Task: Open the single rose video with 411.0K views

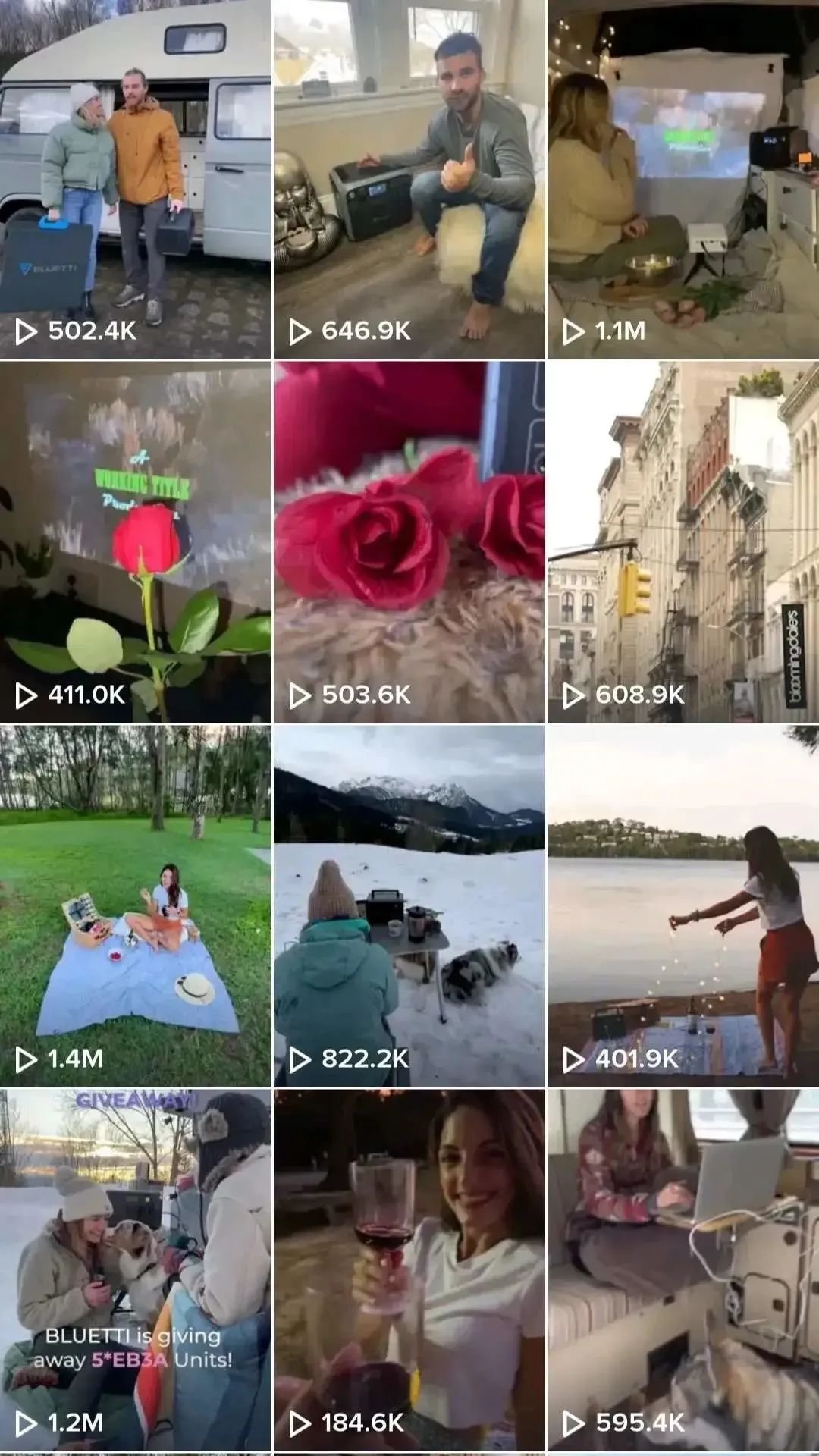Action: (135, 541)
